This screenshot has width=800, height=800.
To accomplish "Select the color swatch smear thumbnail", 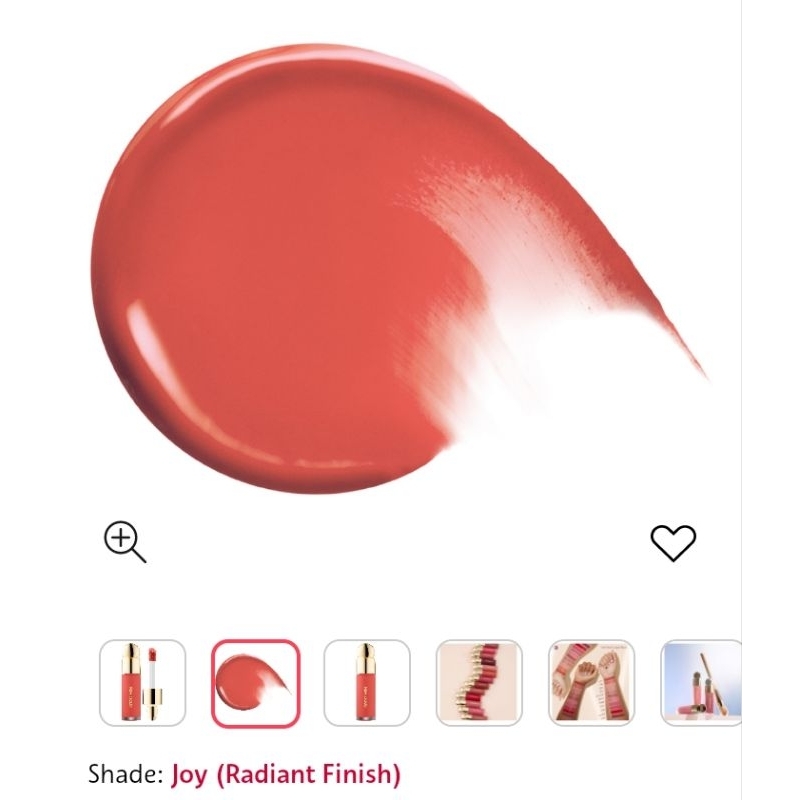I will click(255, 683).
